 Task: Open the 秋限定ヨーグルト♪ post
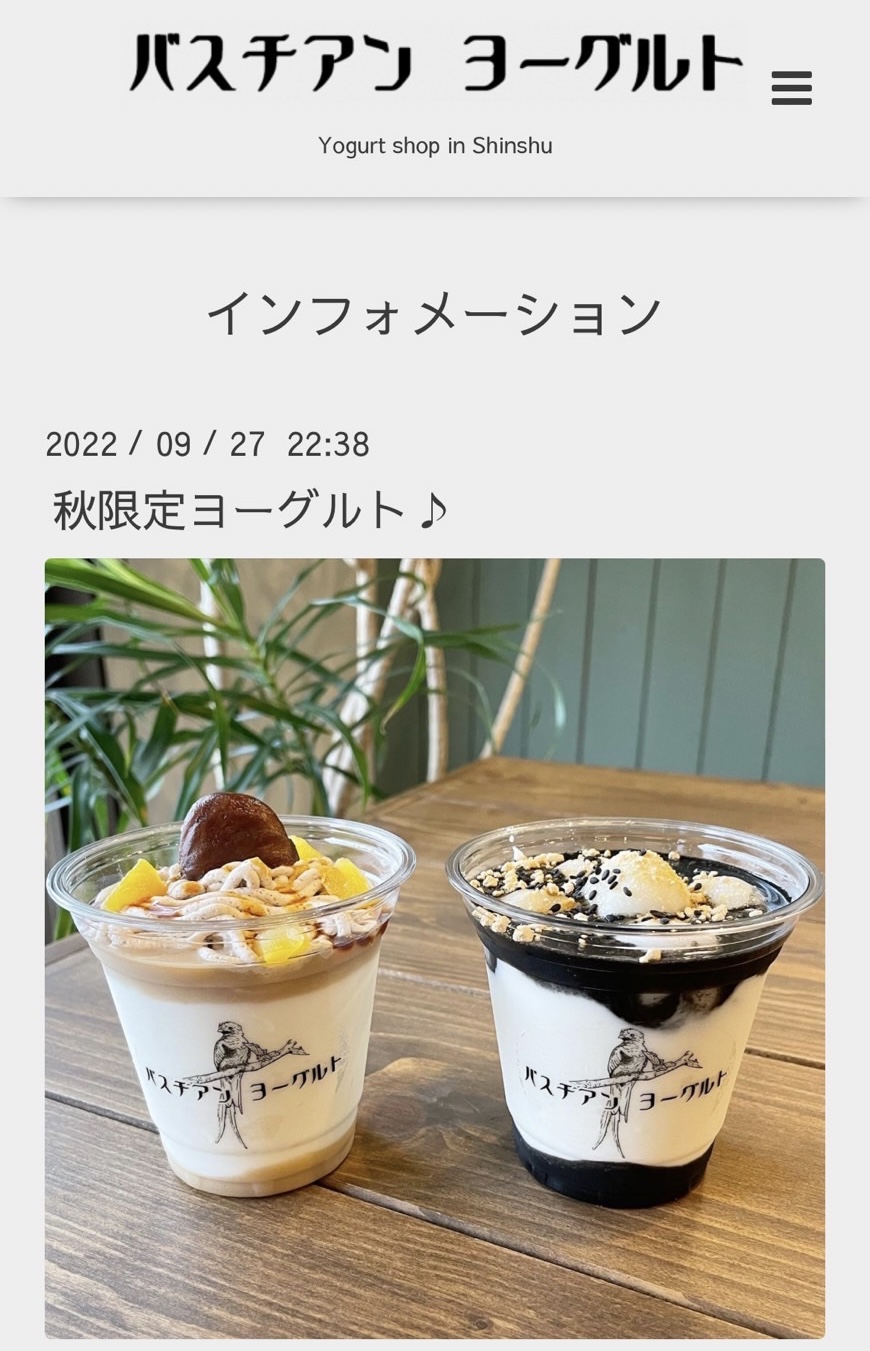pyautogui.click(x=250, y=511)
